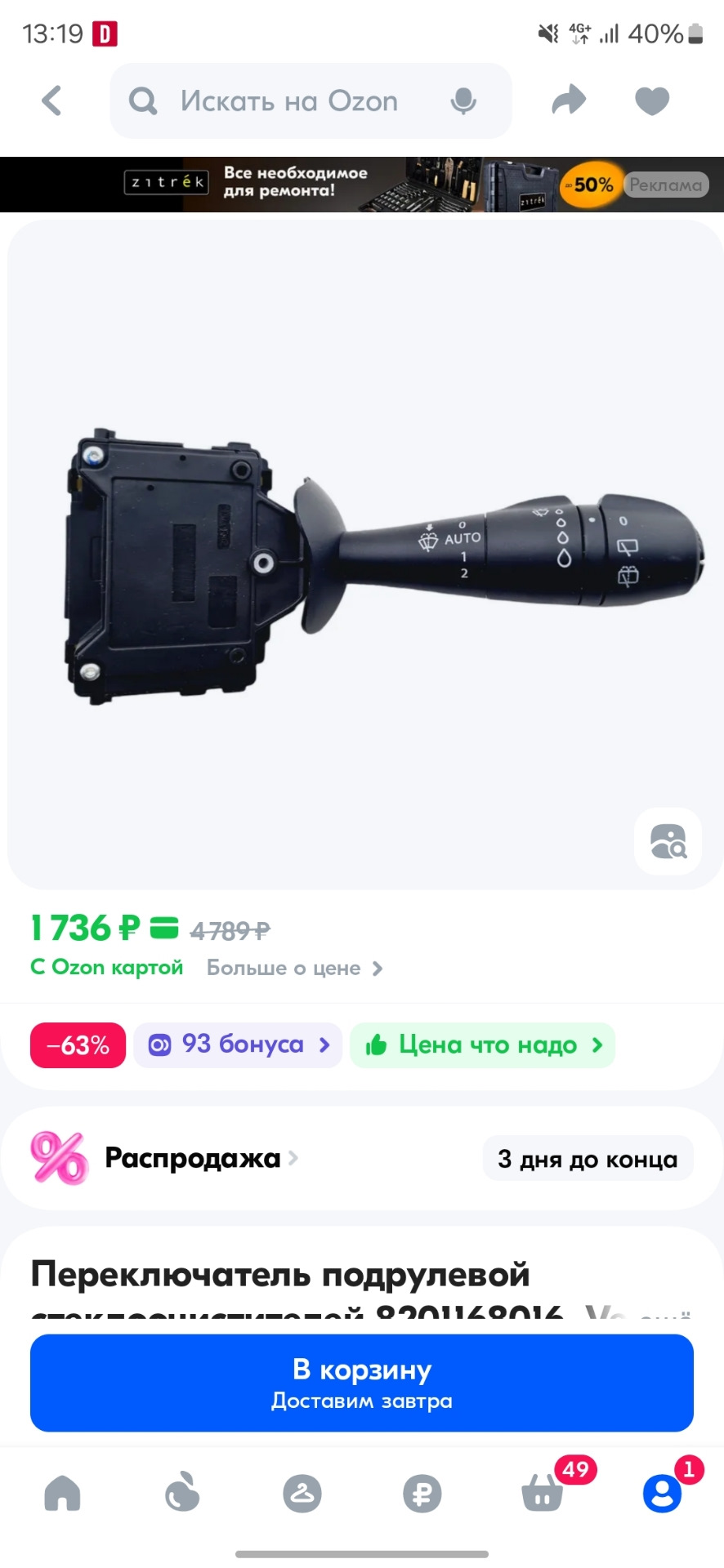
Task: Open 'Больше о цене' price details
Action: coord(294,968)
